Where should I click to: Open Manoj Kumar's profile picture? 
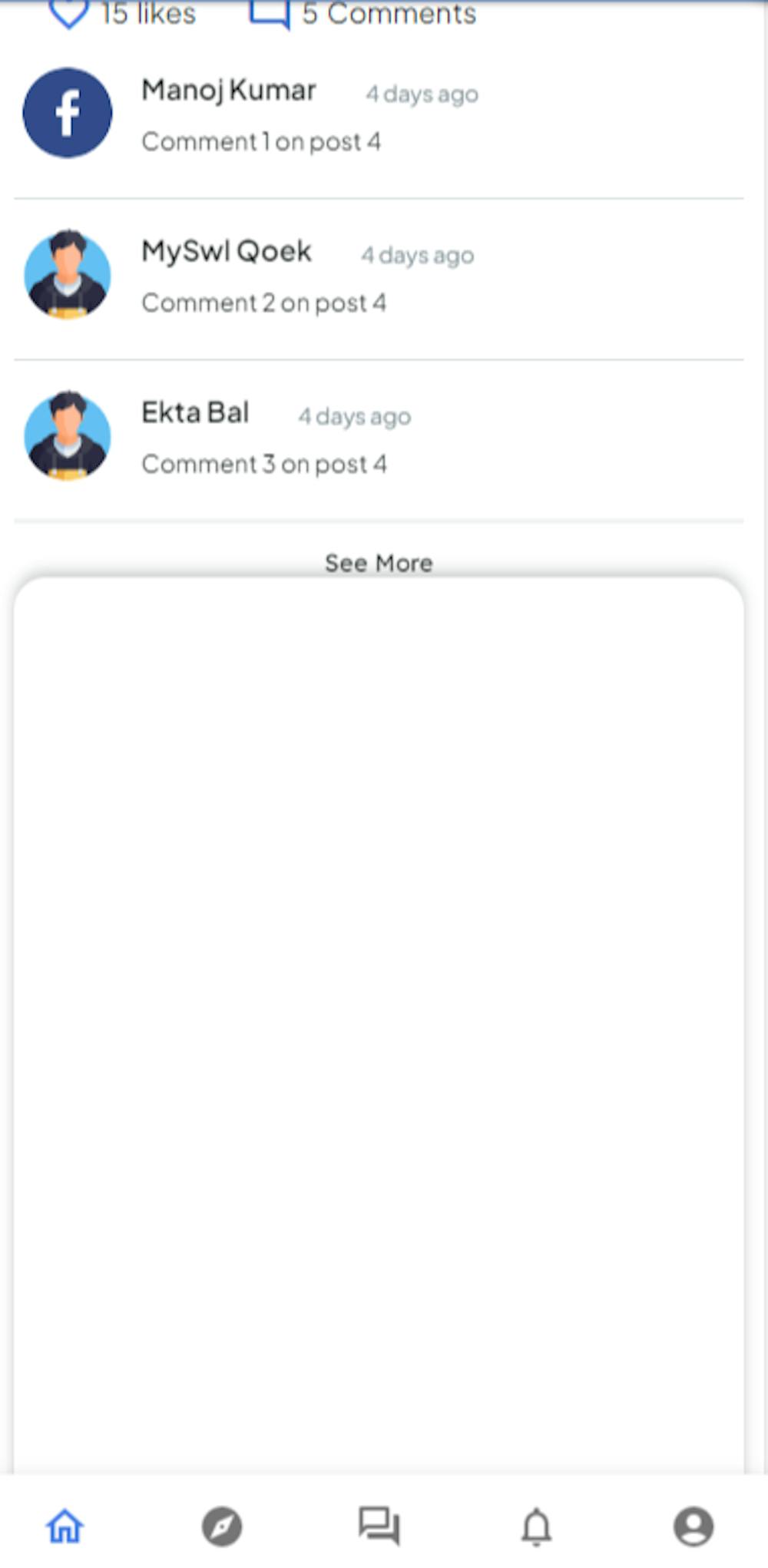point(68,113)
